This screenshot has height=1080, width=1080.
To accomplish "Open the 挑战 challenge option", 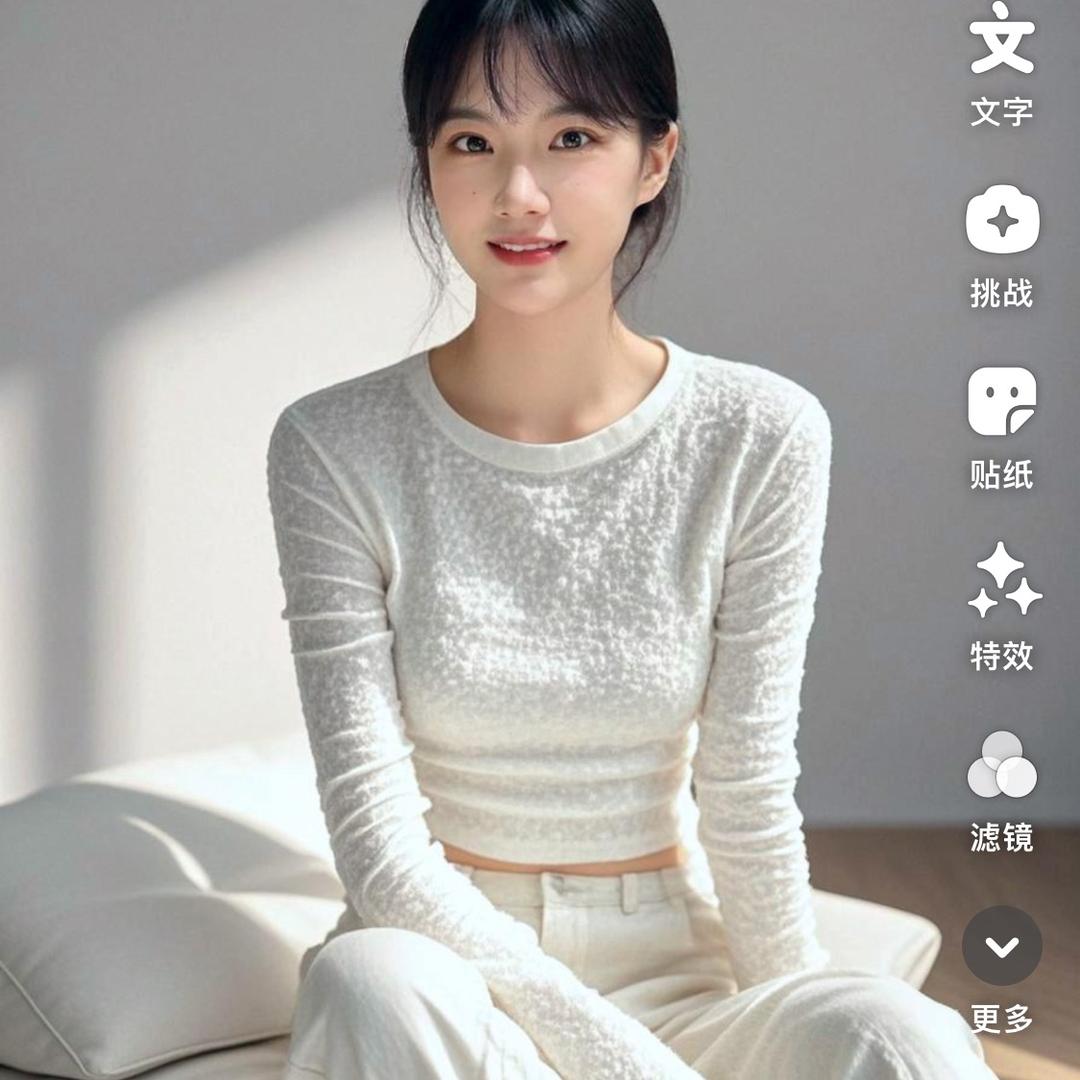I will tap(1002, 220).
